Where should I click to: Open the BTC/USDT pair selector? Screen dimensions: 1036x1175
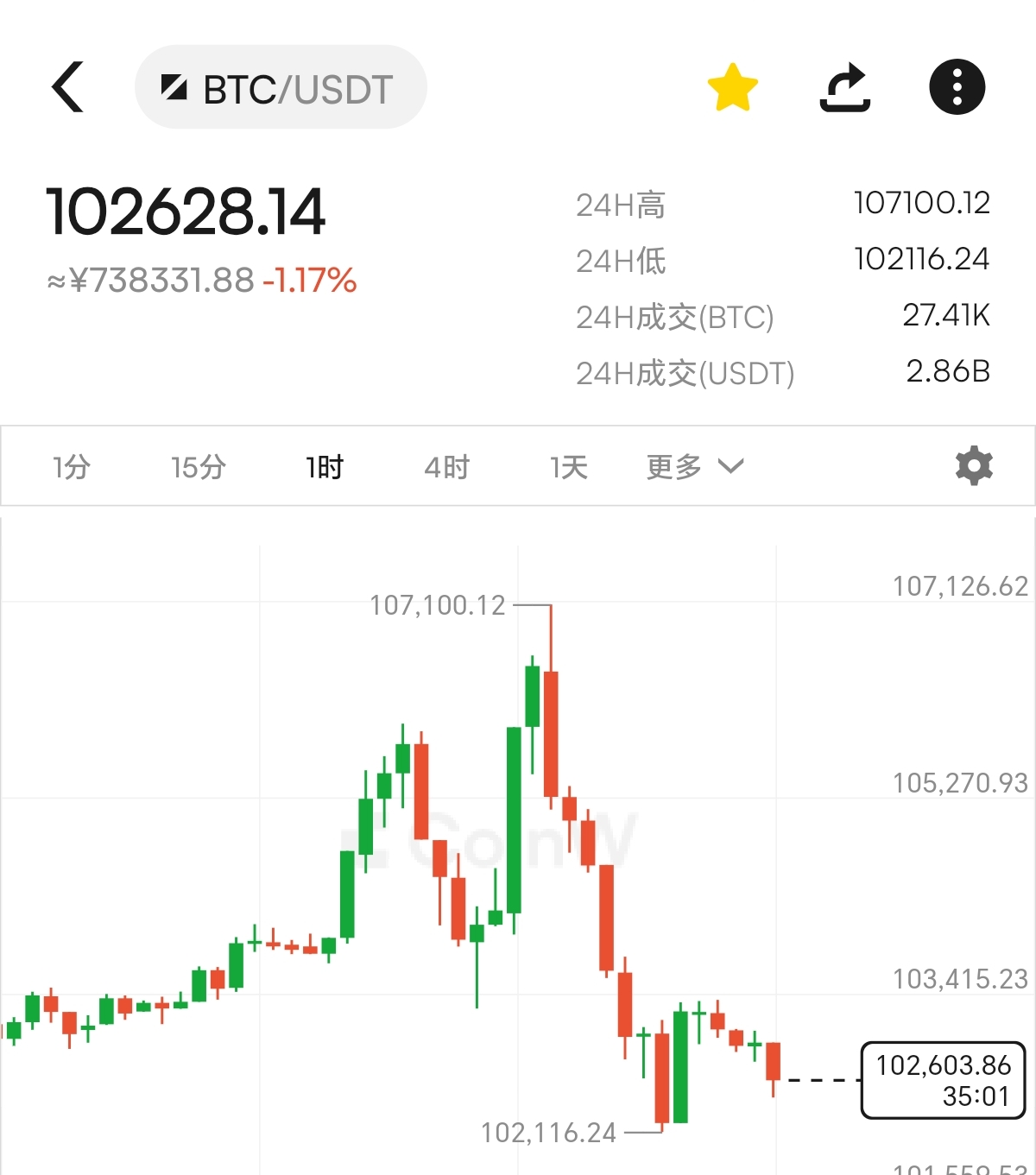pyautogui.click(x=281, y=88)
